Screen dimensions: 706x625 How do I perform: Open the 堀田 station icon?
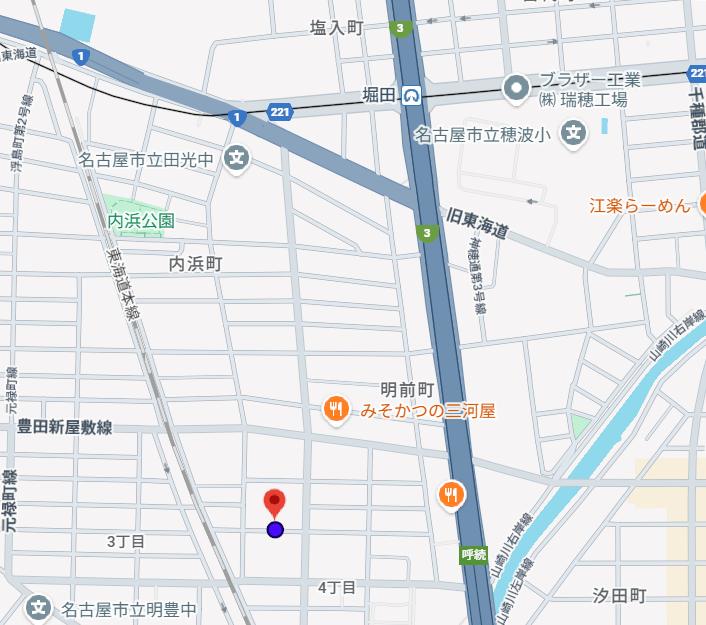(x=412, y=96)
